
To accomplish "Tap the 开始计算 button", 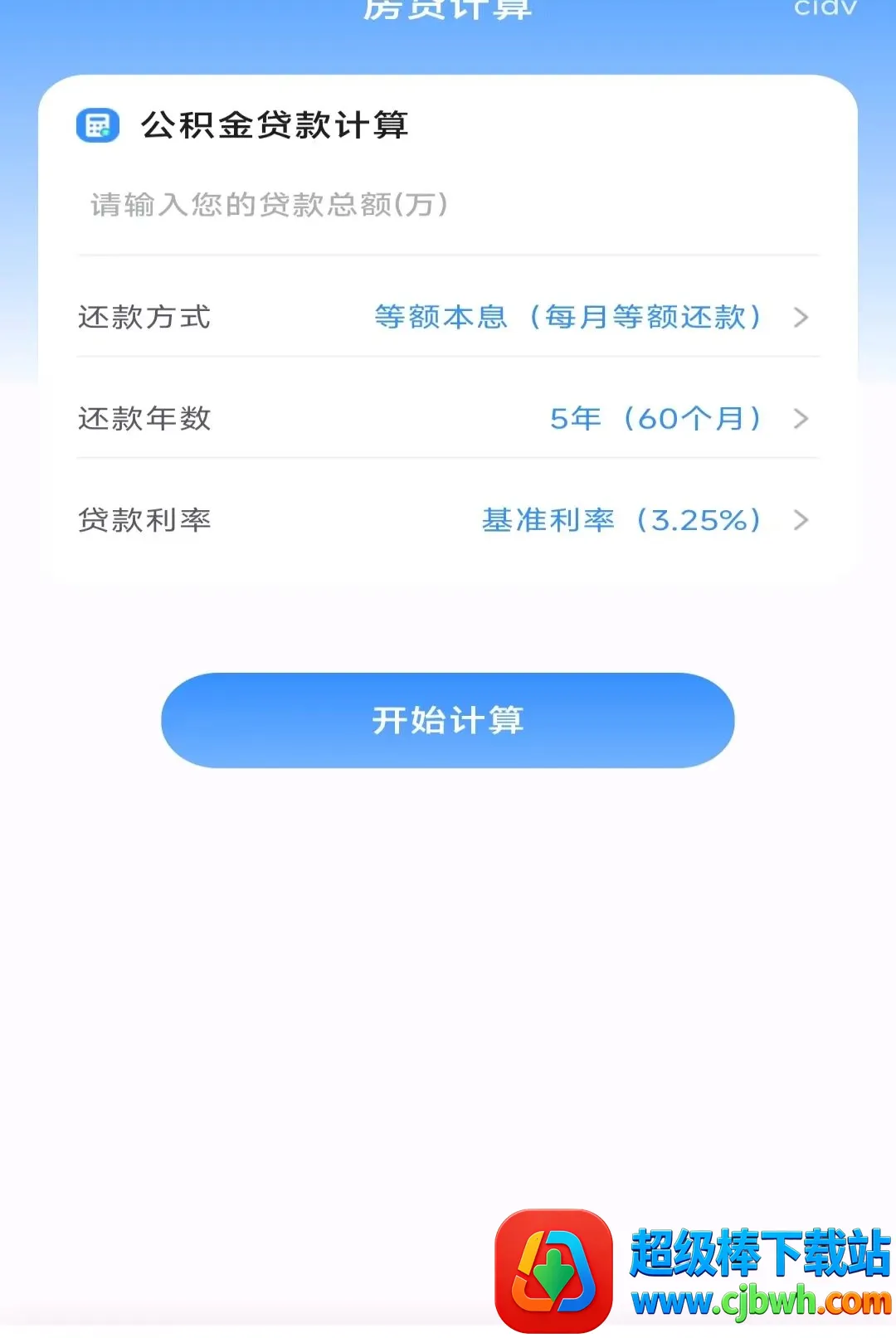I will [x=448, y=720].
